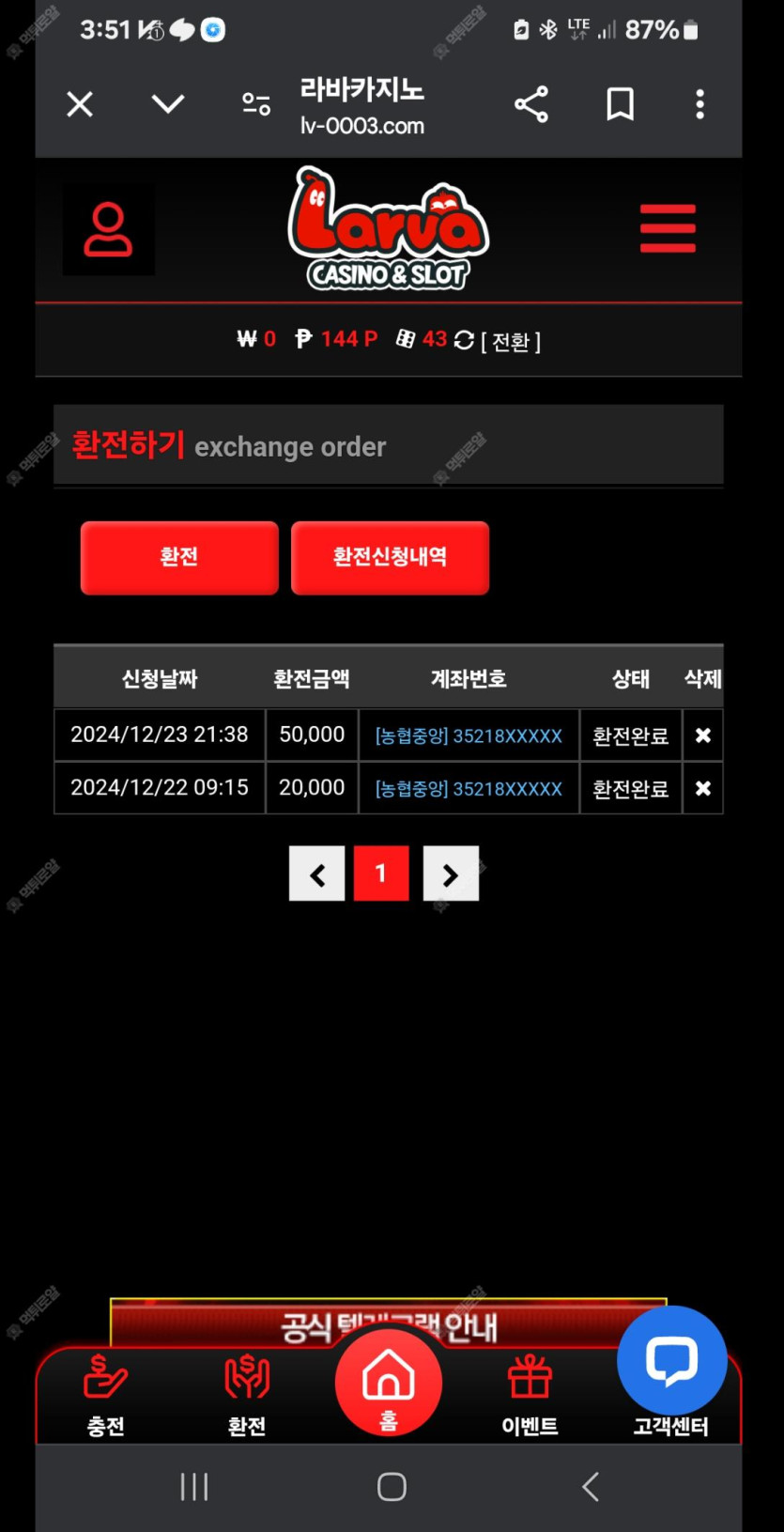
Task: Open site settings icon next to URL
Action: [x=256, y=104]
